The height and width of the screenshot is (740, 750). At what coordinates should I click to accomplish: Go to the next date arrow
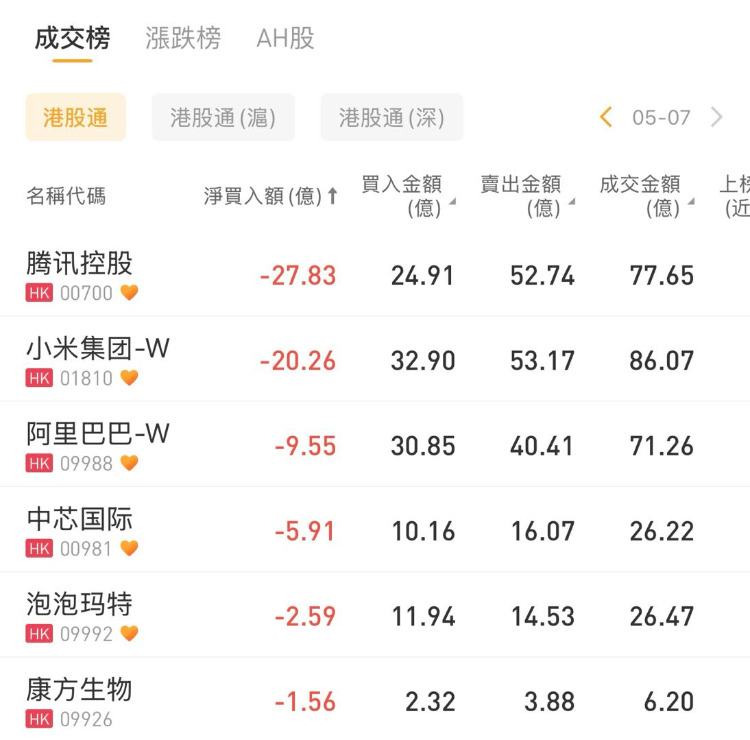point(716,118)
